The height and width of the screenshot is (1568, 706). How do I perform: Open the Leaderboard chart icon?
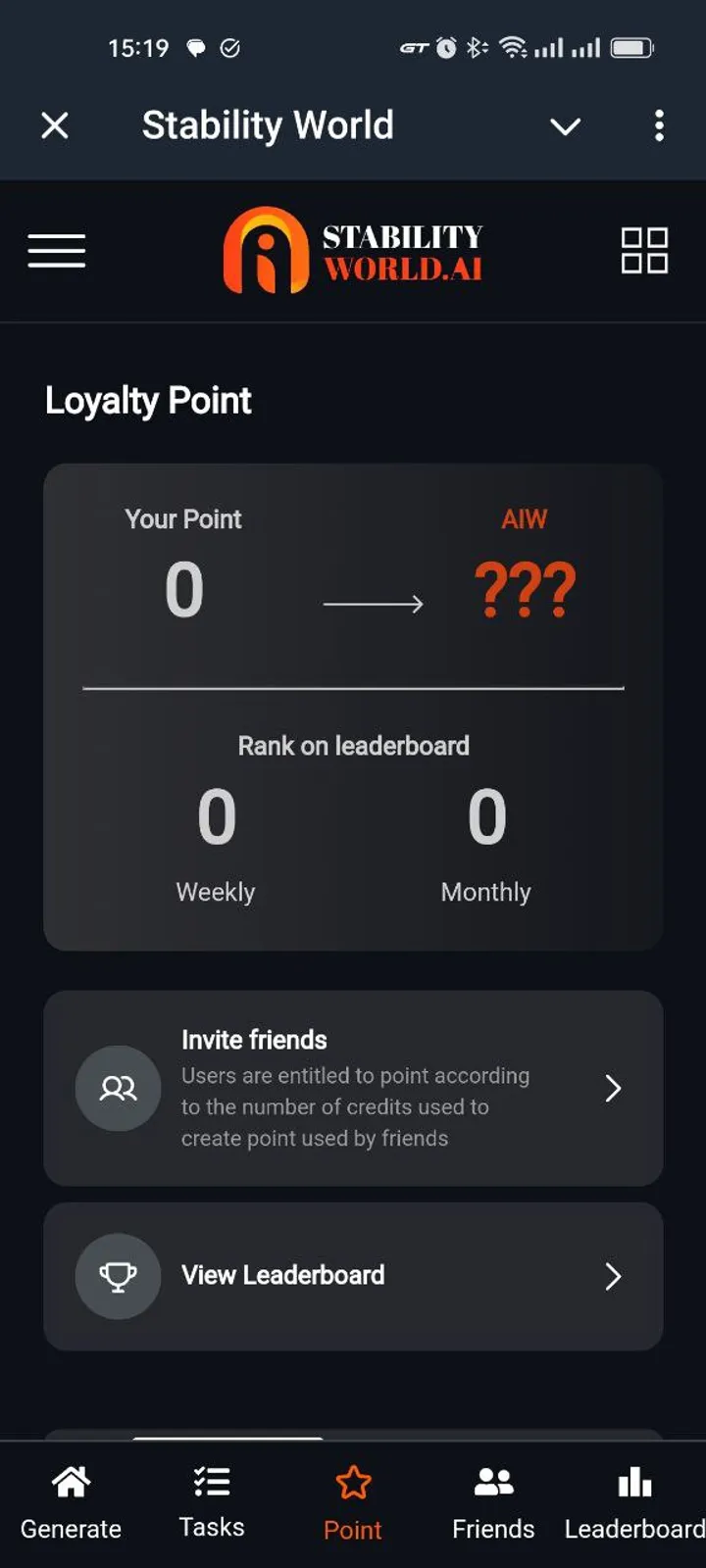point(633,1482)
